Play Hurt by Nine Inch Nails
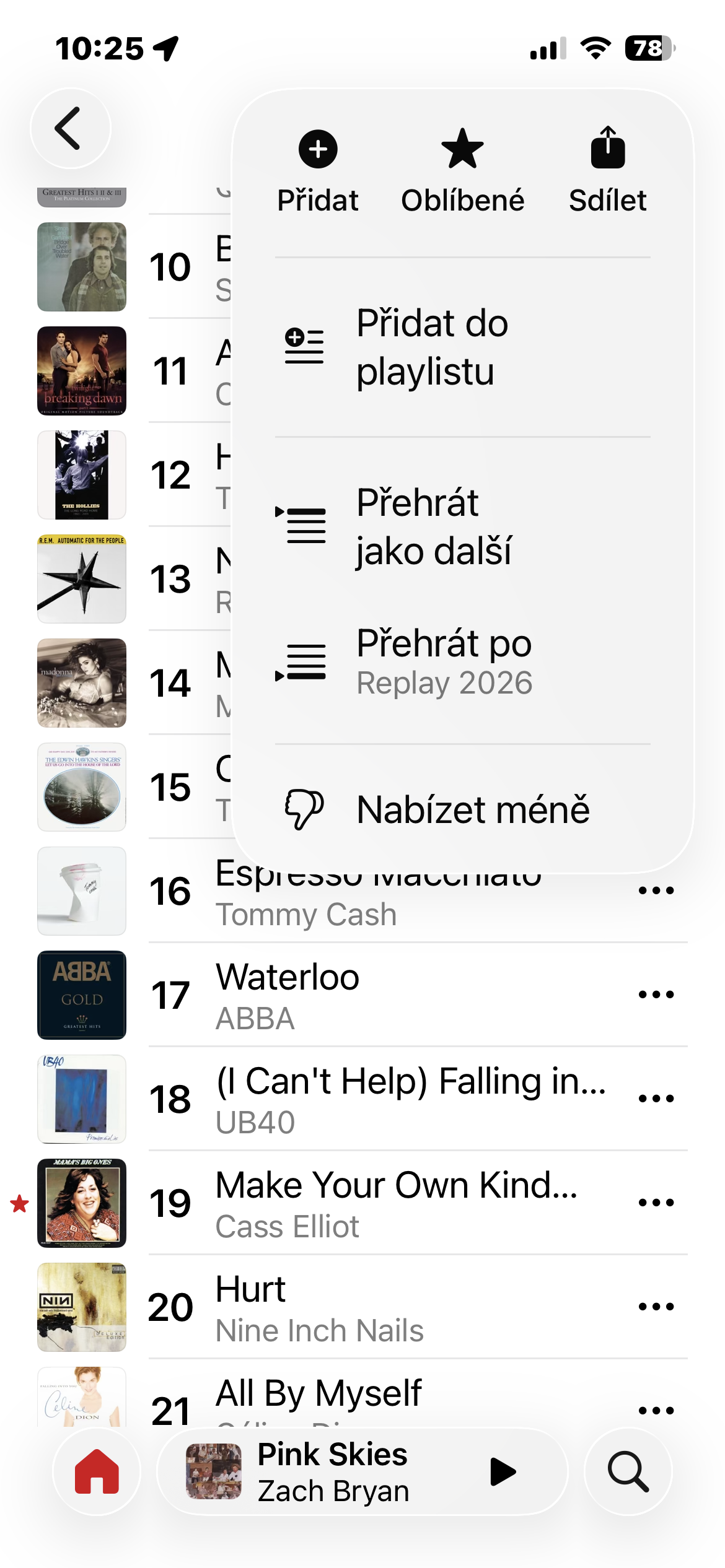Viewport: 725px width, 1568px height. (x=372, y=1307)
